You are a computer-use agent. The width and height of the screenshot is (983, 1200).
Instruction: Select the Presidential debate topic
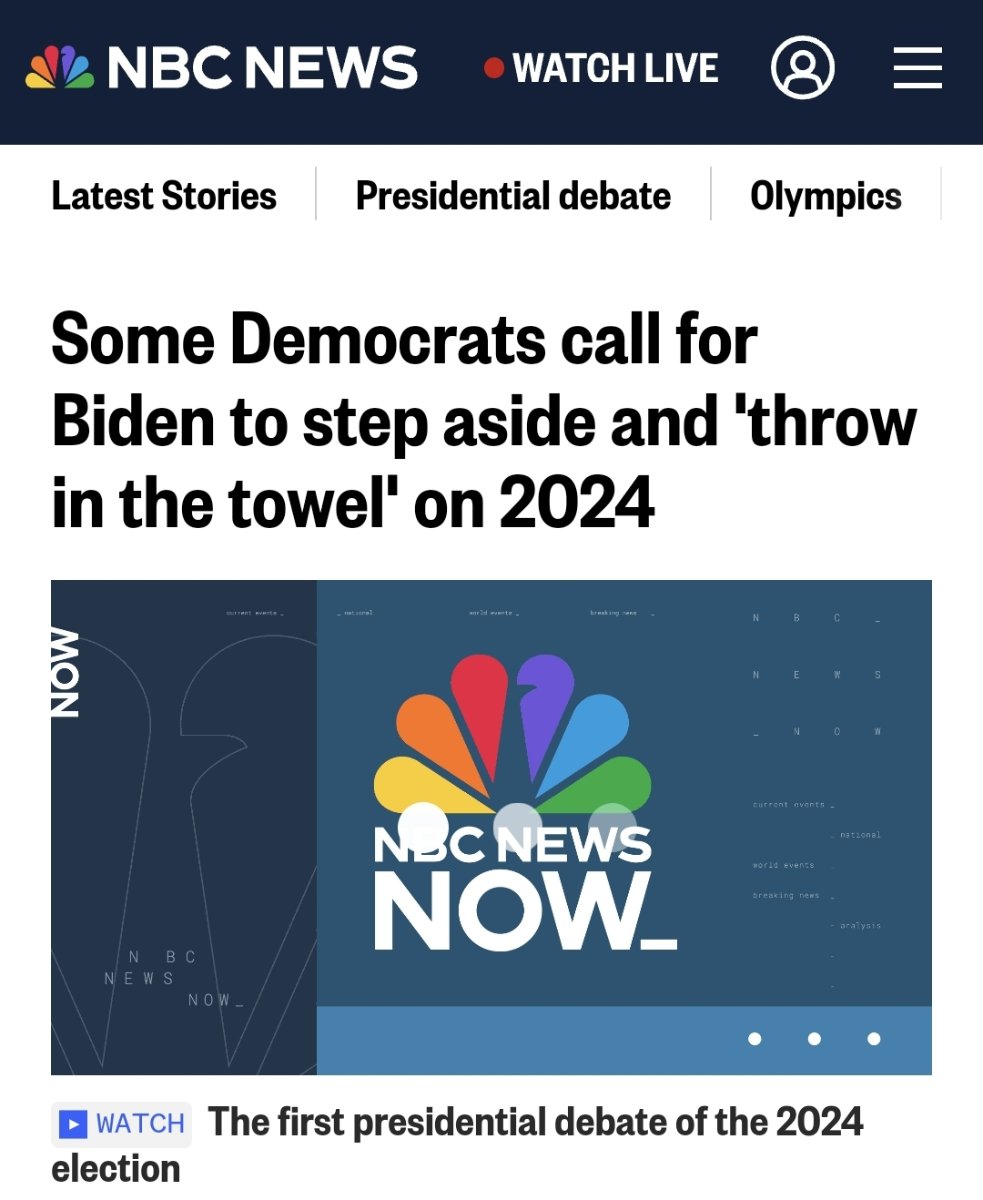coord(513,195)
